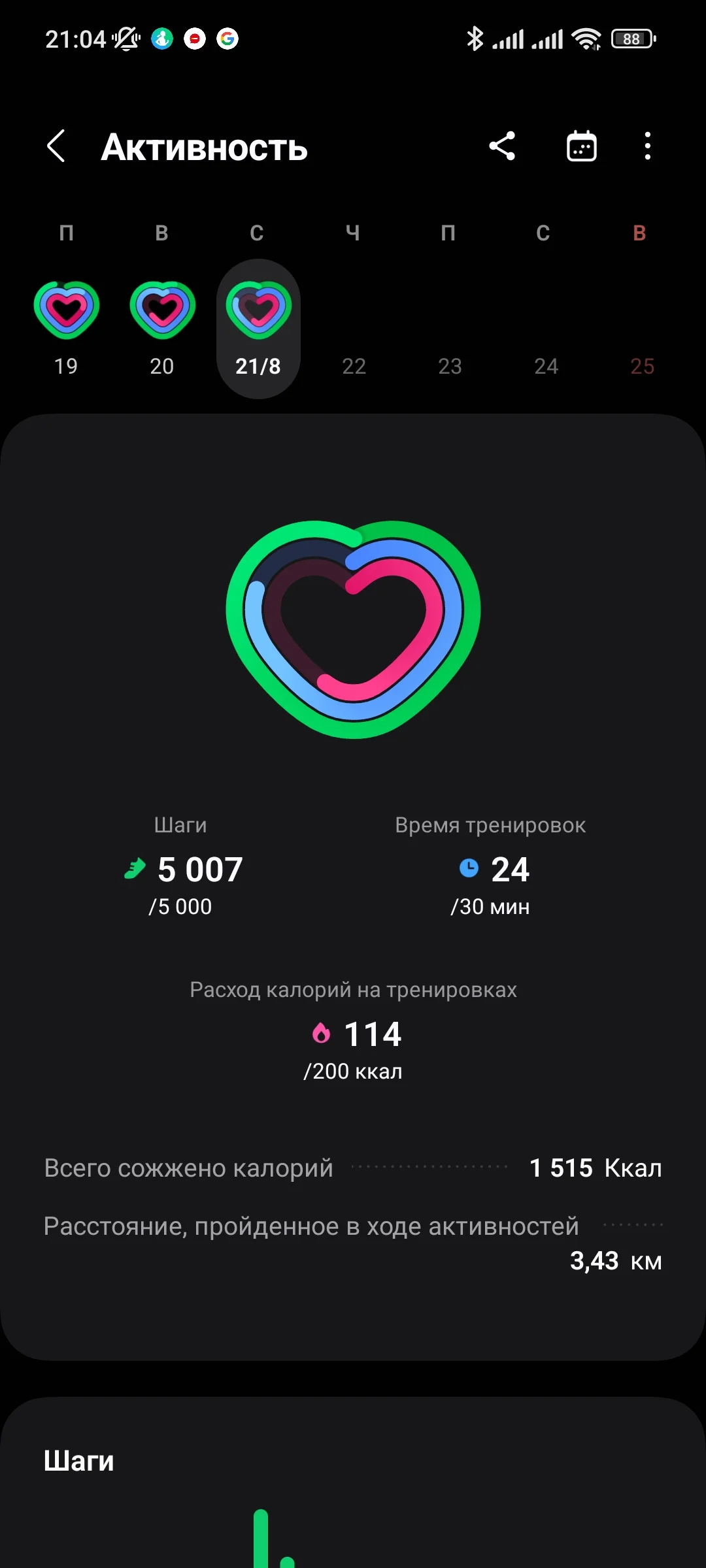Open total calories burned details row

click(x=353, y=1168)
